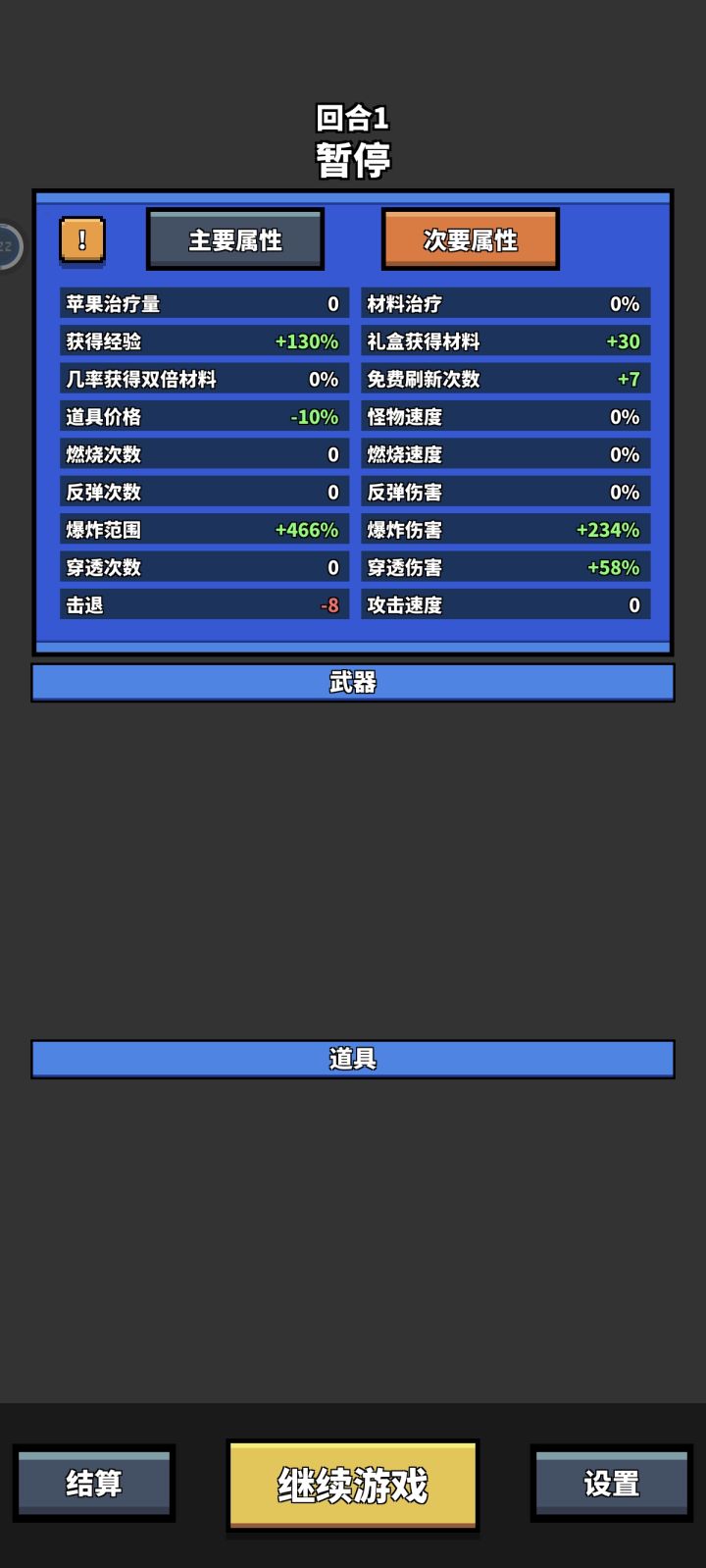
Task: Tap the 爆炸范围 +466% stat value
Action: pyautogui.click(x=203, y=530)
